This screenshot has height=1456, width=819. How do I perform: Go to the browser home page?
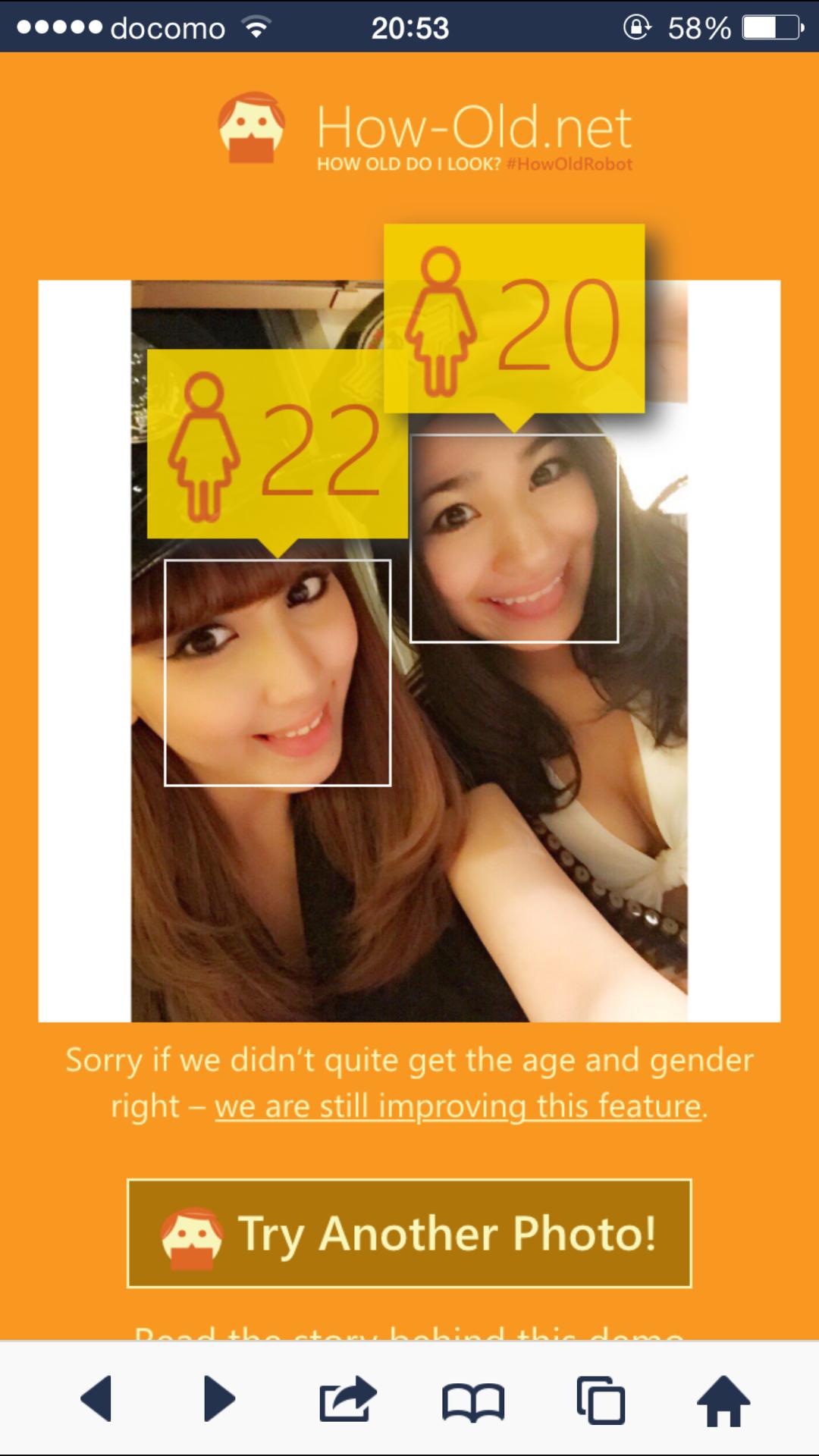tap(723, 1399)
